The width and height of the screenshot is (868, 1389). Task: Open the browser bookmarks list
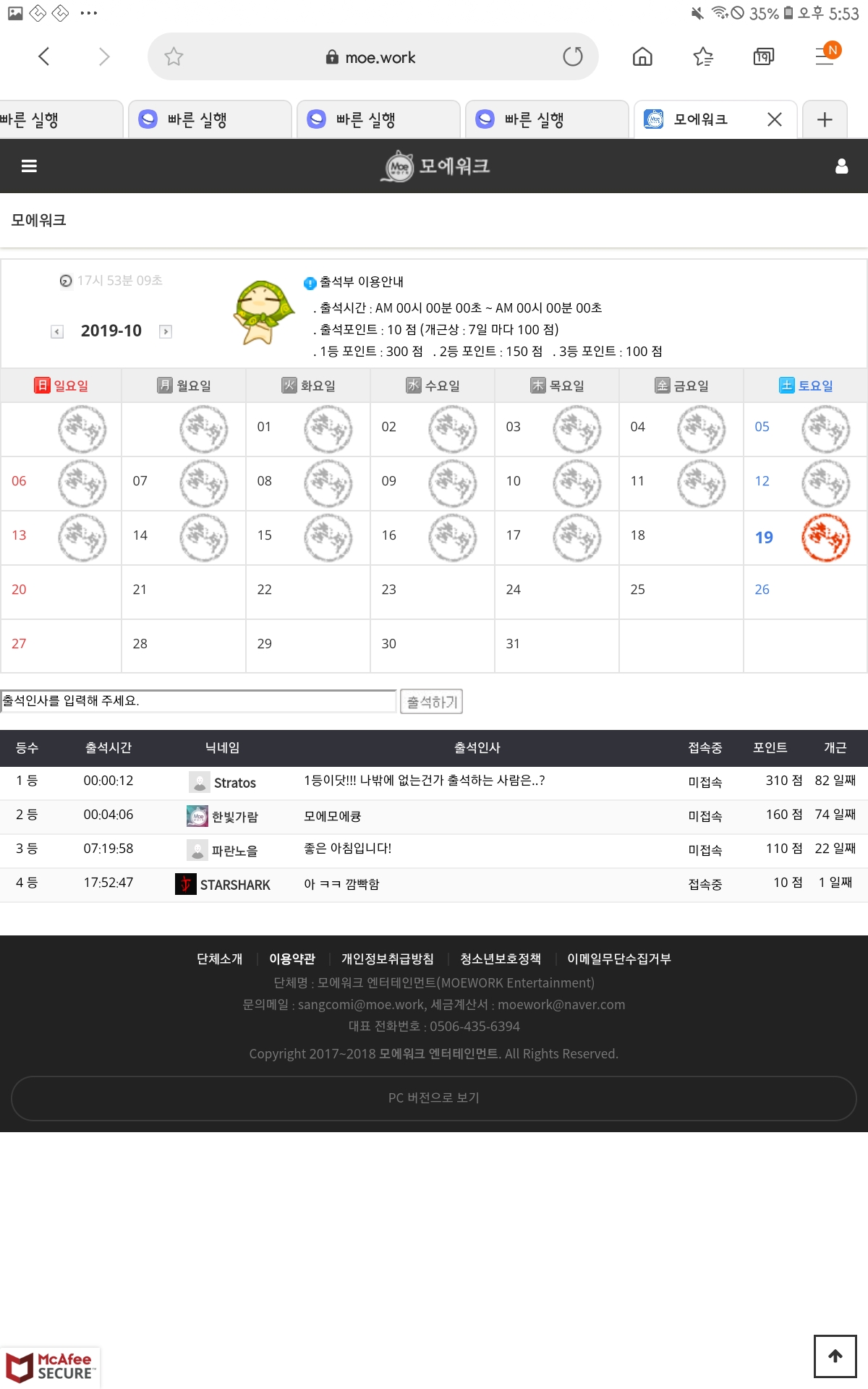pyautogui.click(x=703, y=56)
